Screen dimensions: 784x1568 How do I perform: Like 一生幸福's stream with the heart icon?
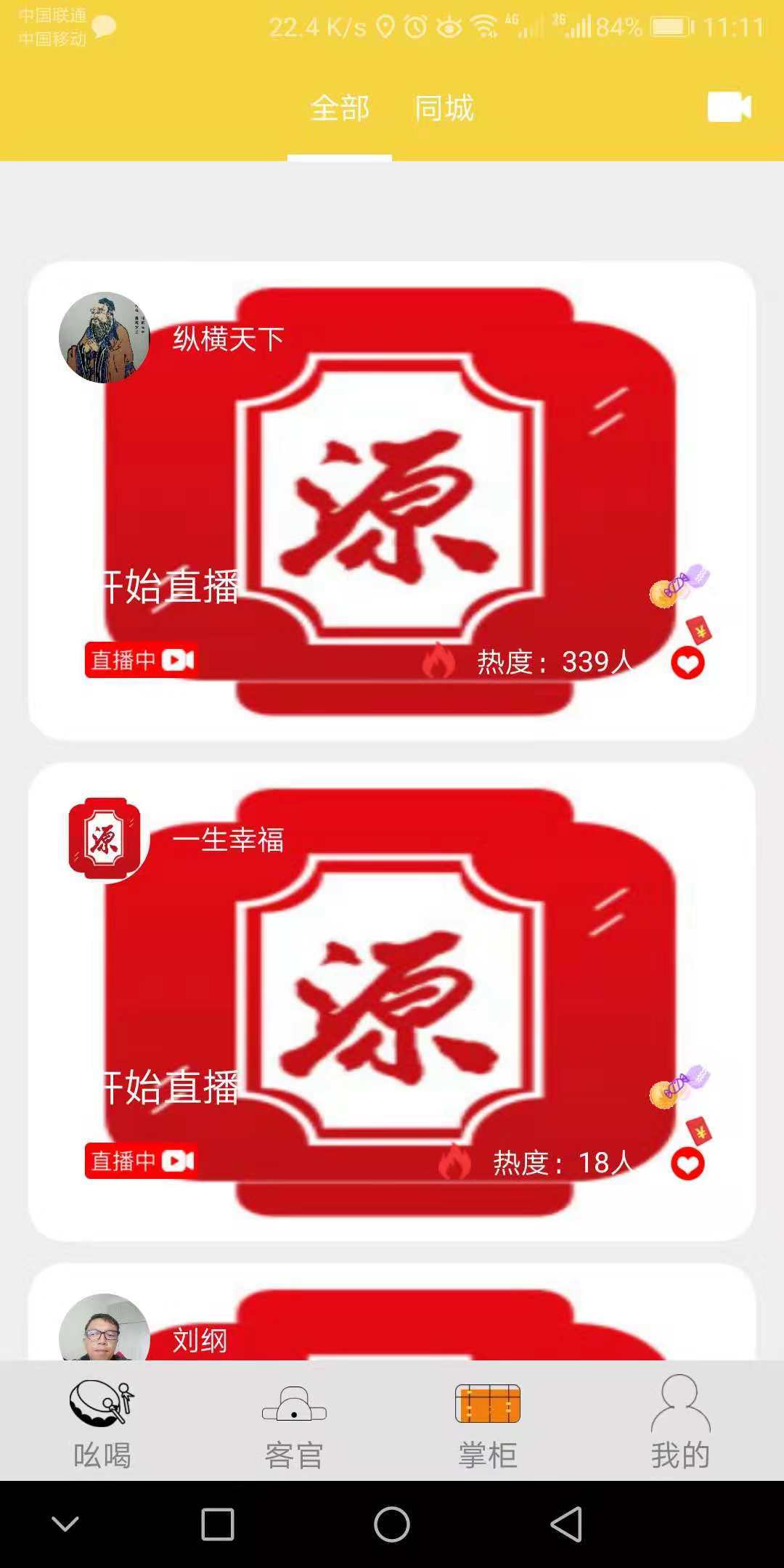(x=687, y=1164)
